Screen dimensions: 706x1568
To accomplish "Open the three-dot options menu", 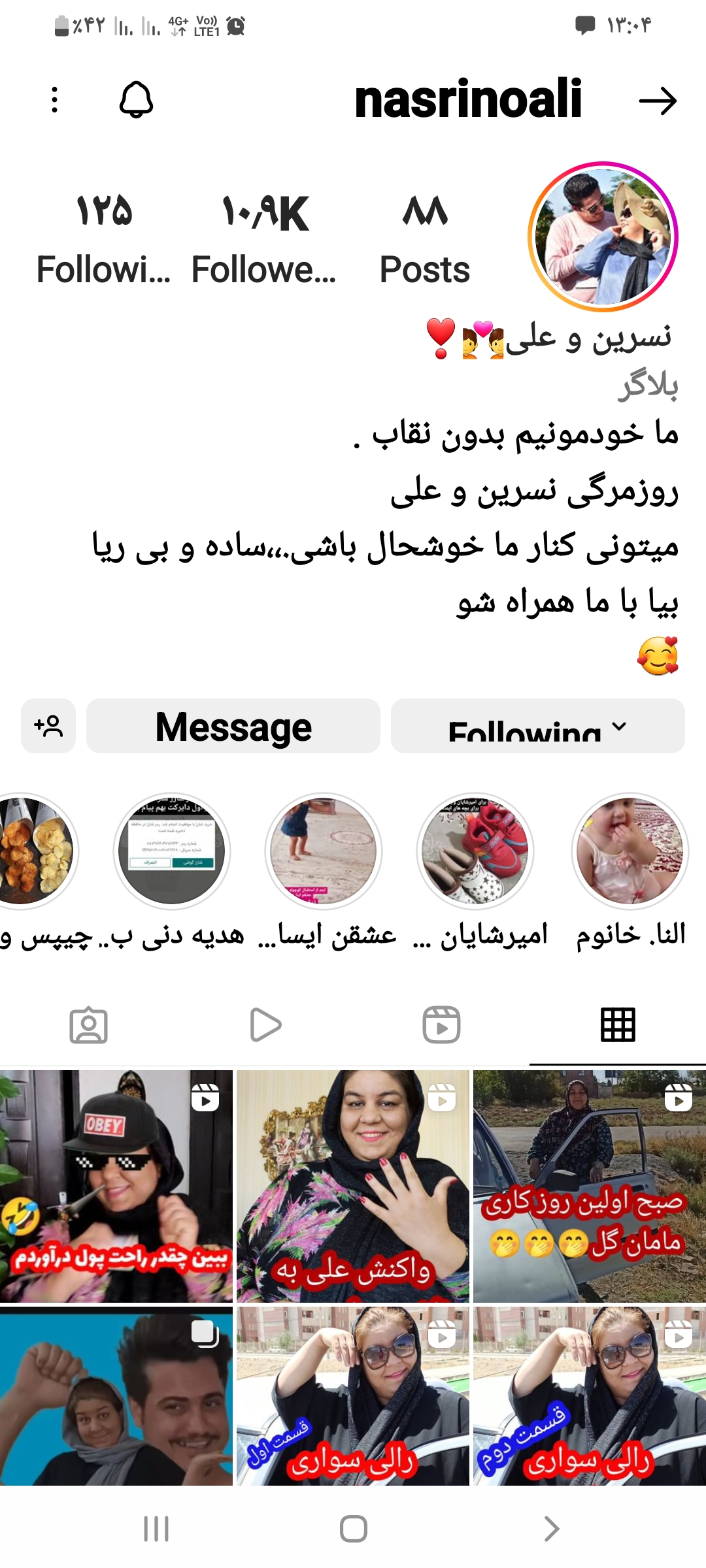I will coord(55,100).
